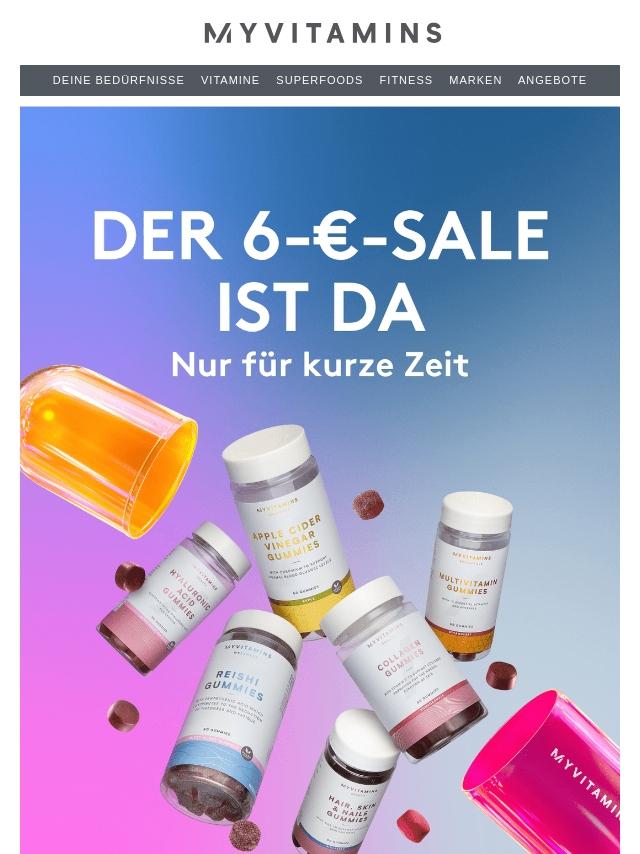Viewport: 640px width, 854px height.
Task: Open the Fitness category link
Action: coord(406,80)
